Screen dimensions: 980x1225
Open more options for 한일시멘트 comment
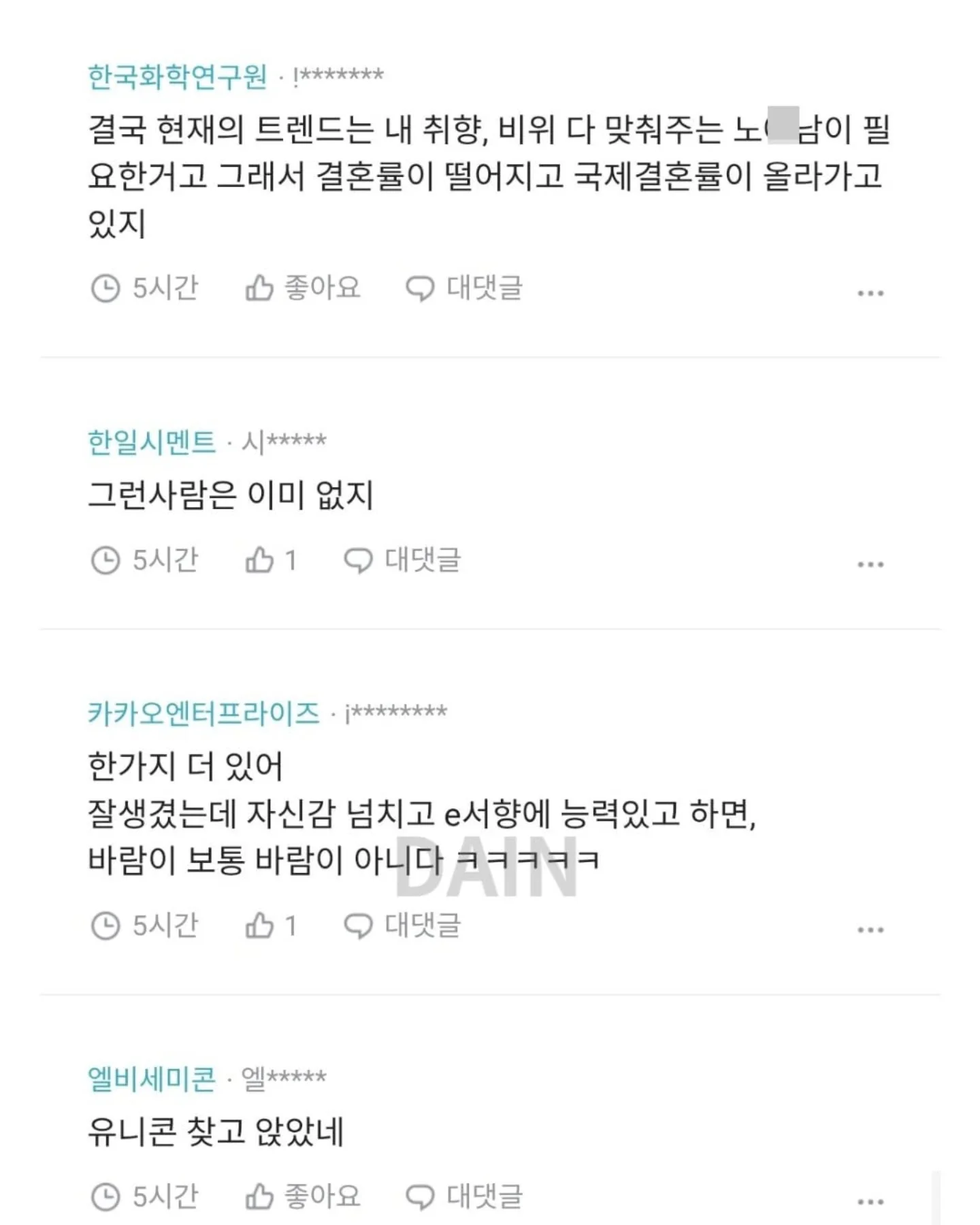[870, 565]
